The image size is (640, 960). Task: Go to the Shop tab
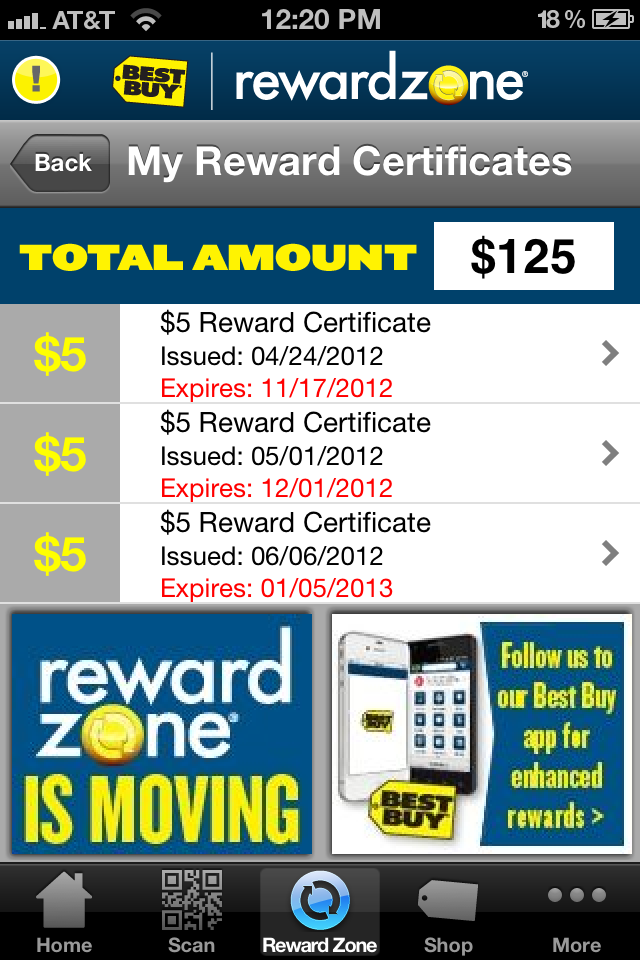[447, 912]
